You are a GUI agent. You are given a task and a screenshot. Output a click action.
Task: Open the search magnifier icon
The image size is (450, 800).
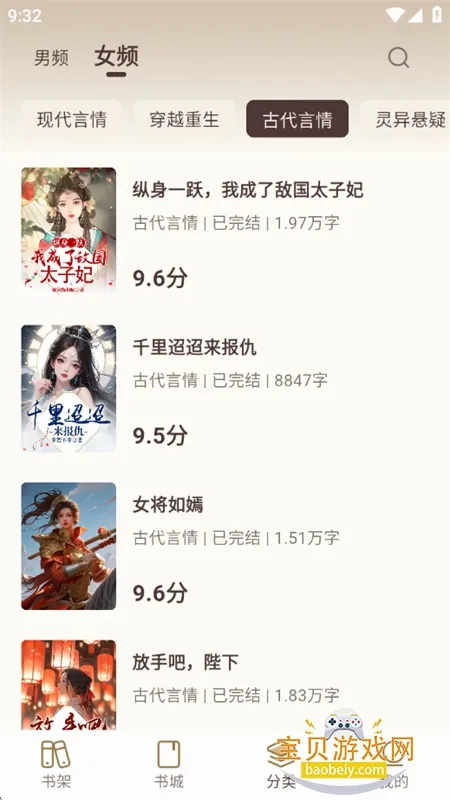(x=398, y=58)
